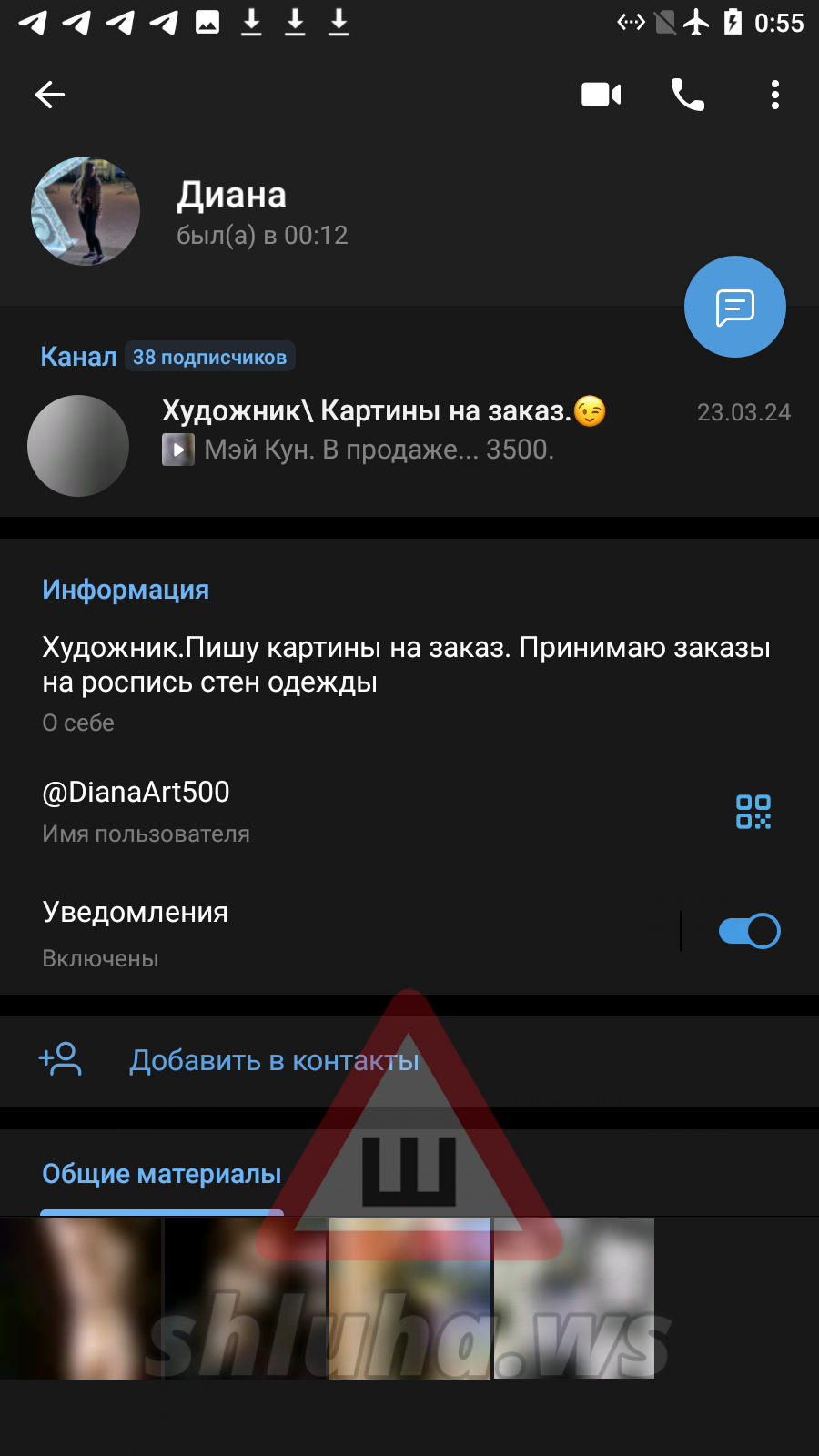Open the Художник\ Картины на заказ channel
Viewport: 819px width, 1456px height.
click(382, 430)
